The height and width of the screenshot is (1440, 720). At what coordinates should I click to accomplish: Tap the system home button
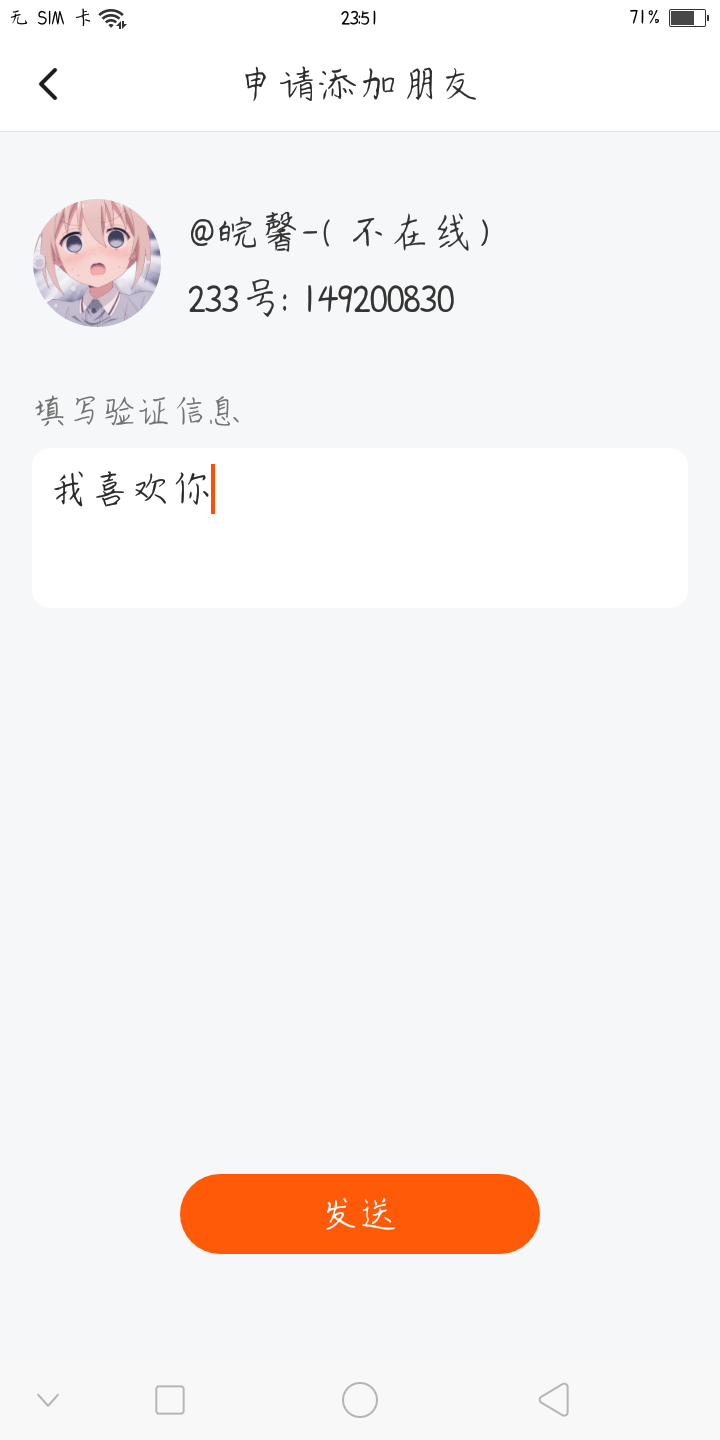pyautogui.click(x=360, y=1400)
